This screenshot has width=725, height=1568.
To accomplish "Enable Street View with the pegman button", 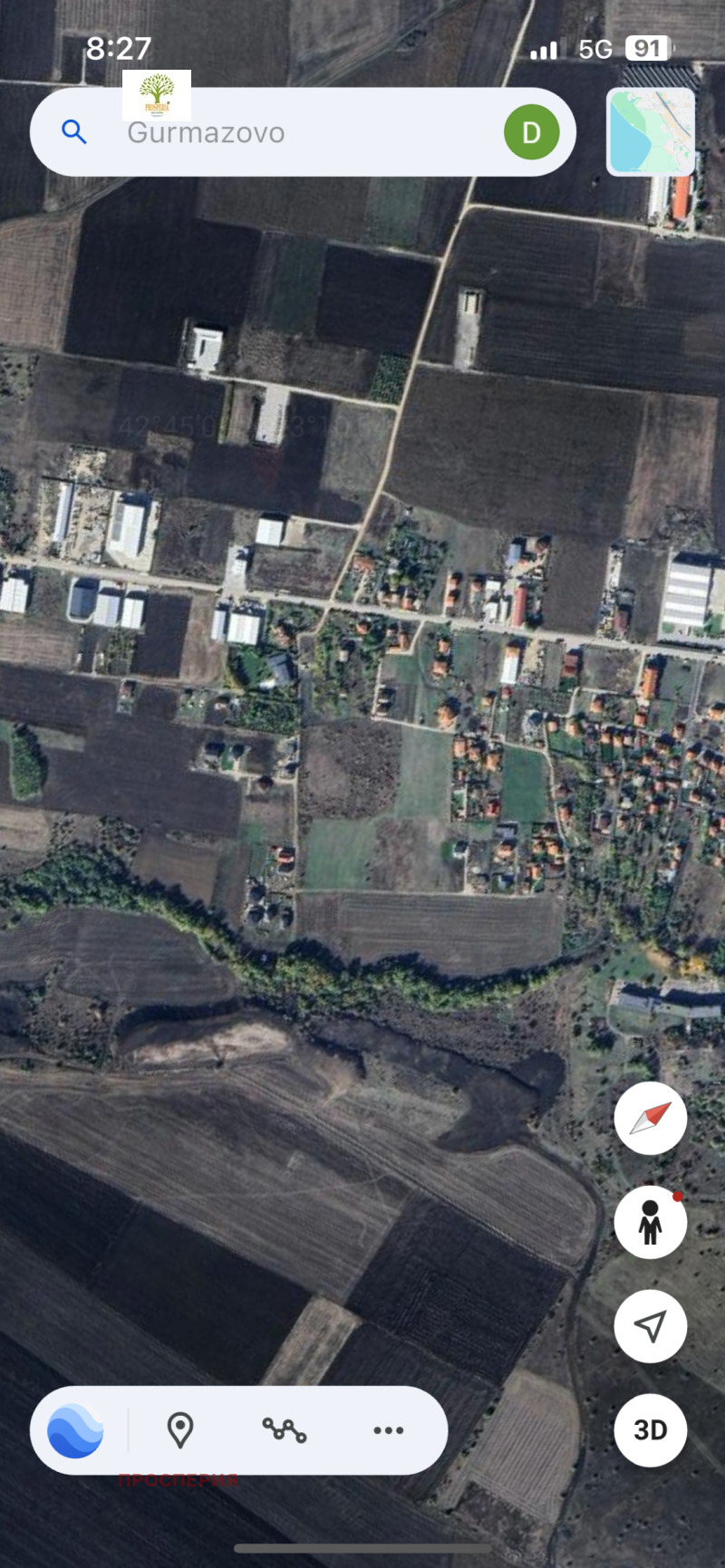I will [650, 1222].
